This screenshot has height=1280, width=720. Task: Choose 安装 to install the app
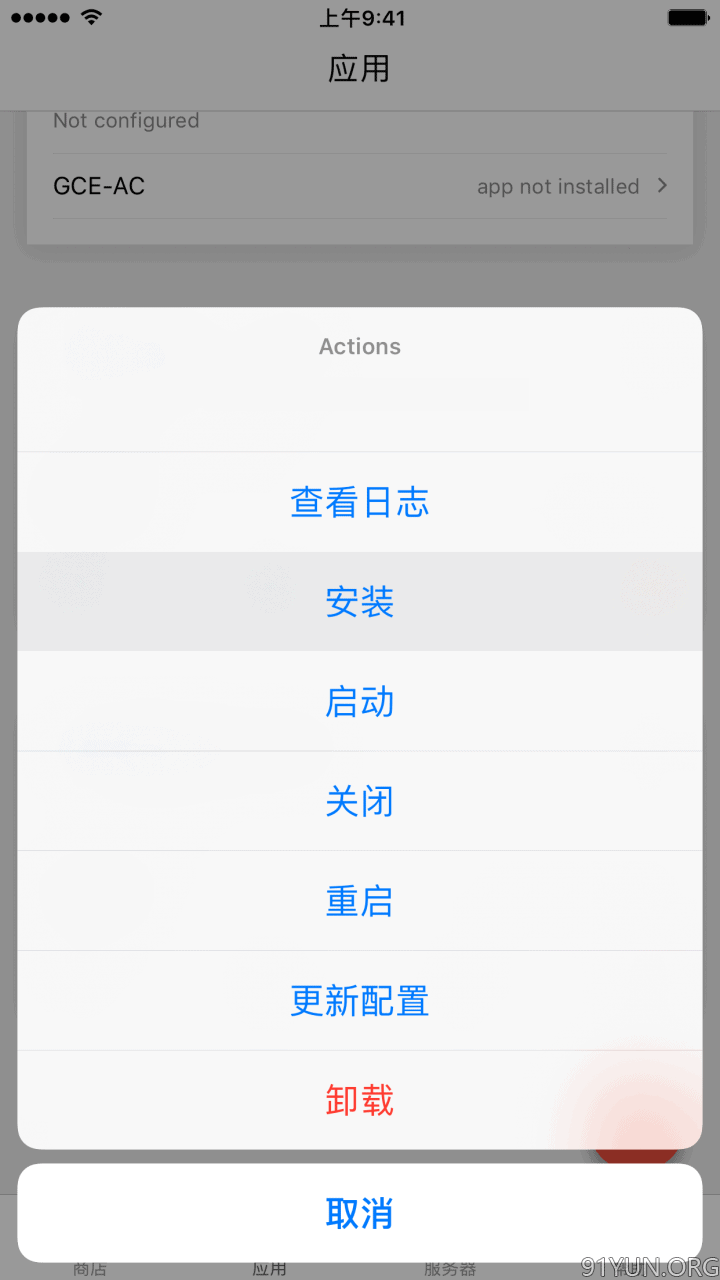point(360,602)
